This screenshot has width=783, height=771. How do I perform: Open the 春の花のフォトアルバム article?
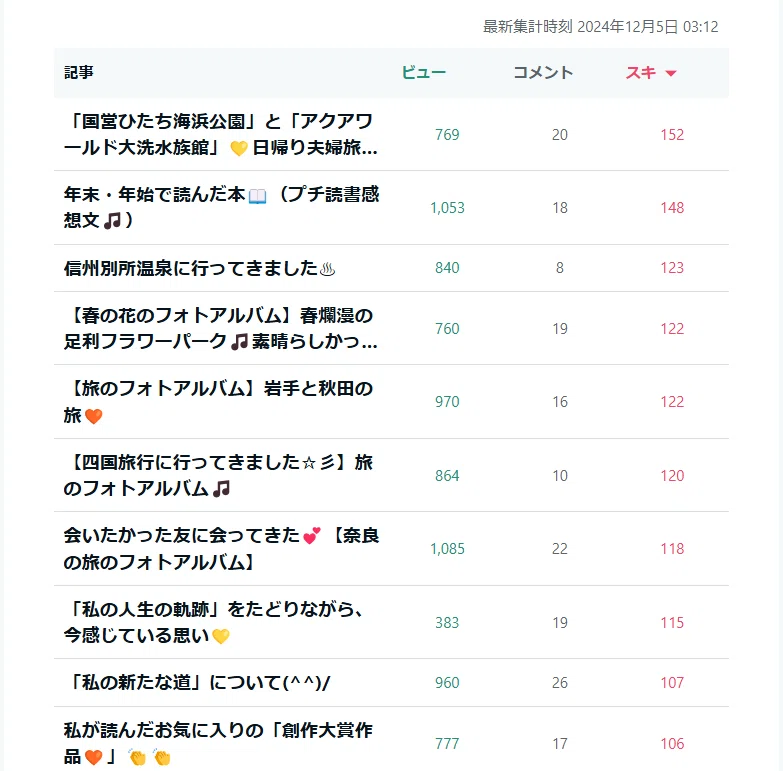(221, 329)
